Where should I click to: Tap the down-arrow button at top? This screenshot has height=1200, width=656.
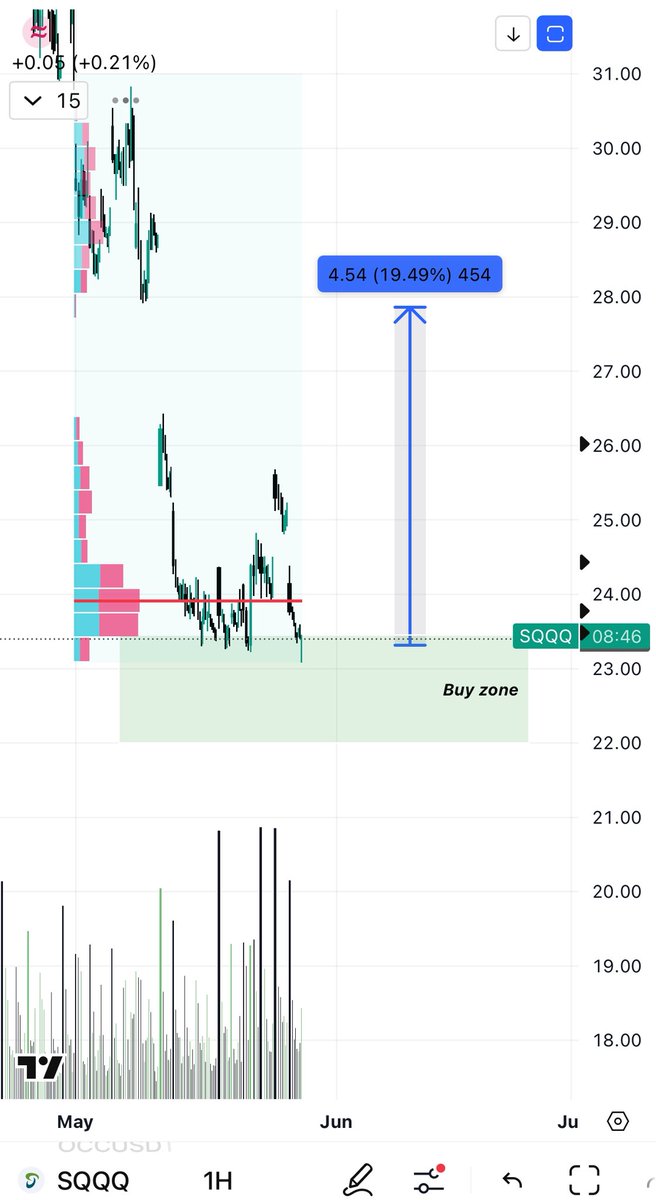513,34
